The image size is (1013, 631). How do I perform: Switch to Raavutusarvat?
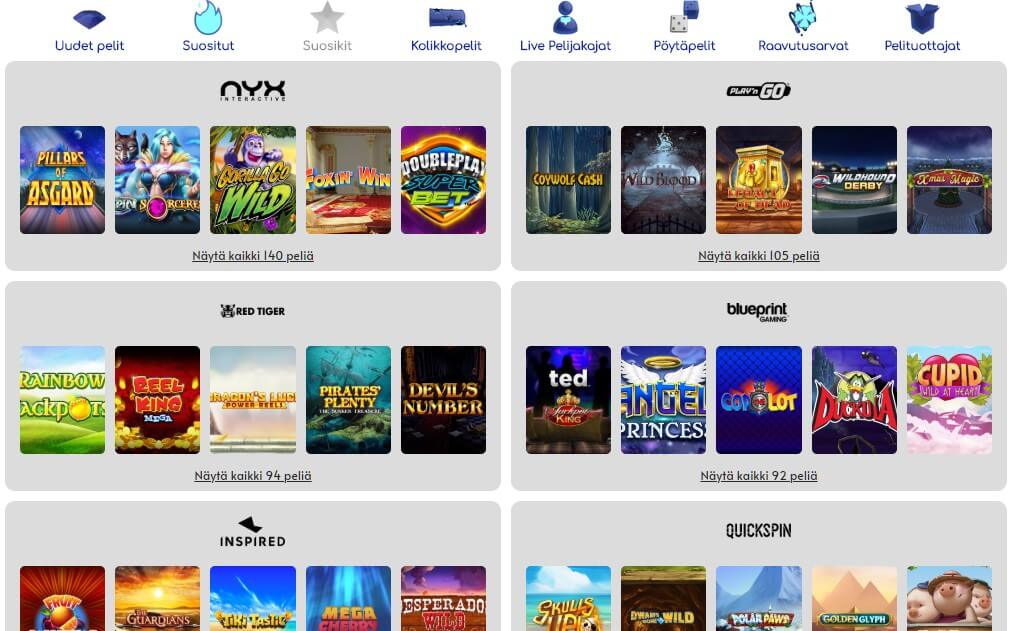click(803, 28)
